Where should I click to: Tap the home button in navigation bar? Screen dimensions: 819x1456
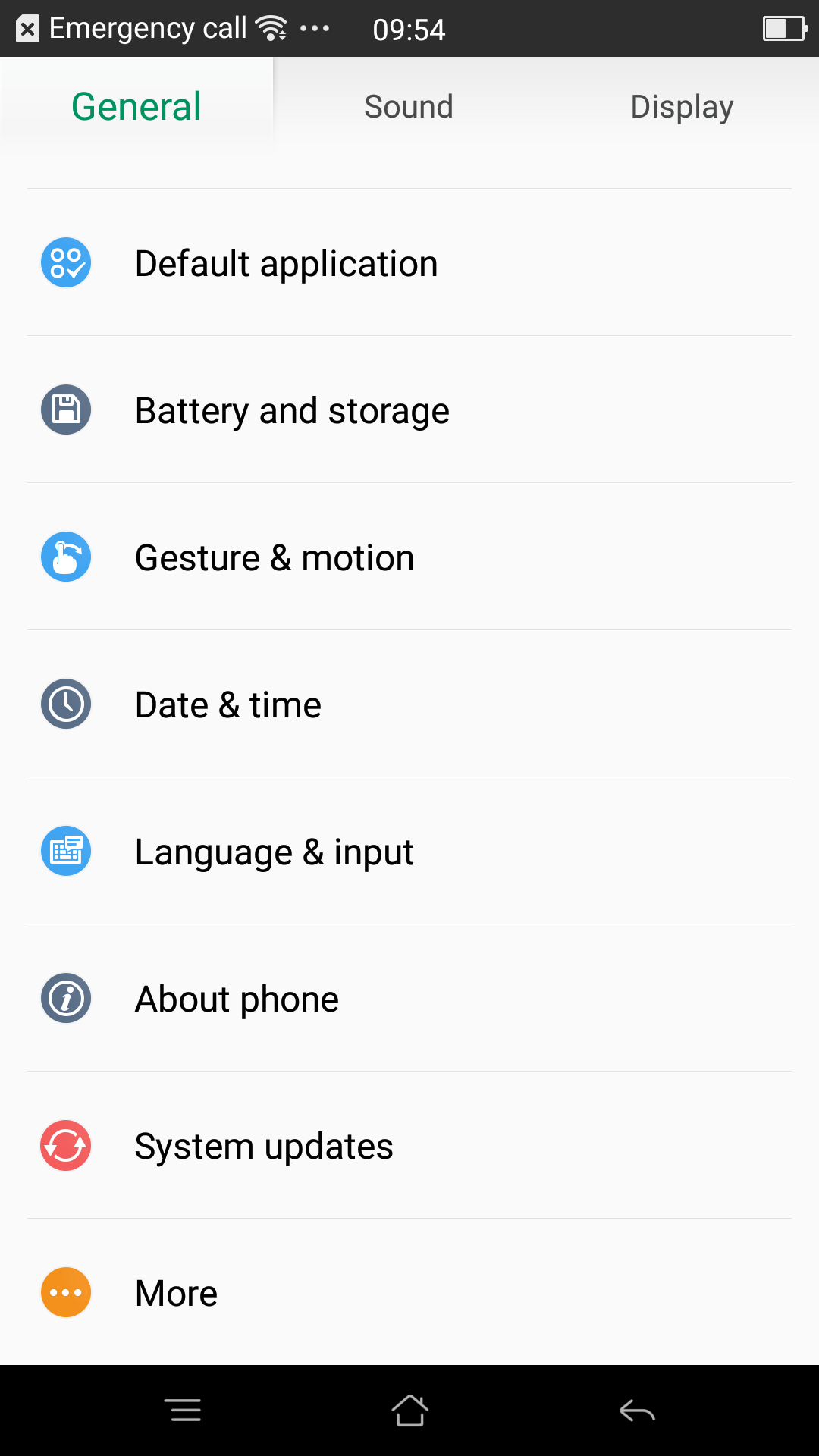409,1410
